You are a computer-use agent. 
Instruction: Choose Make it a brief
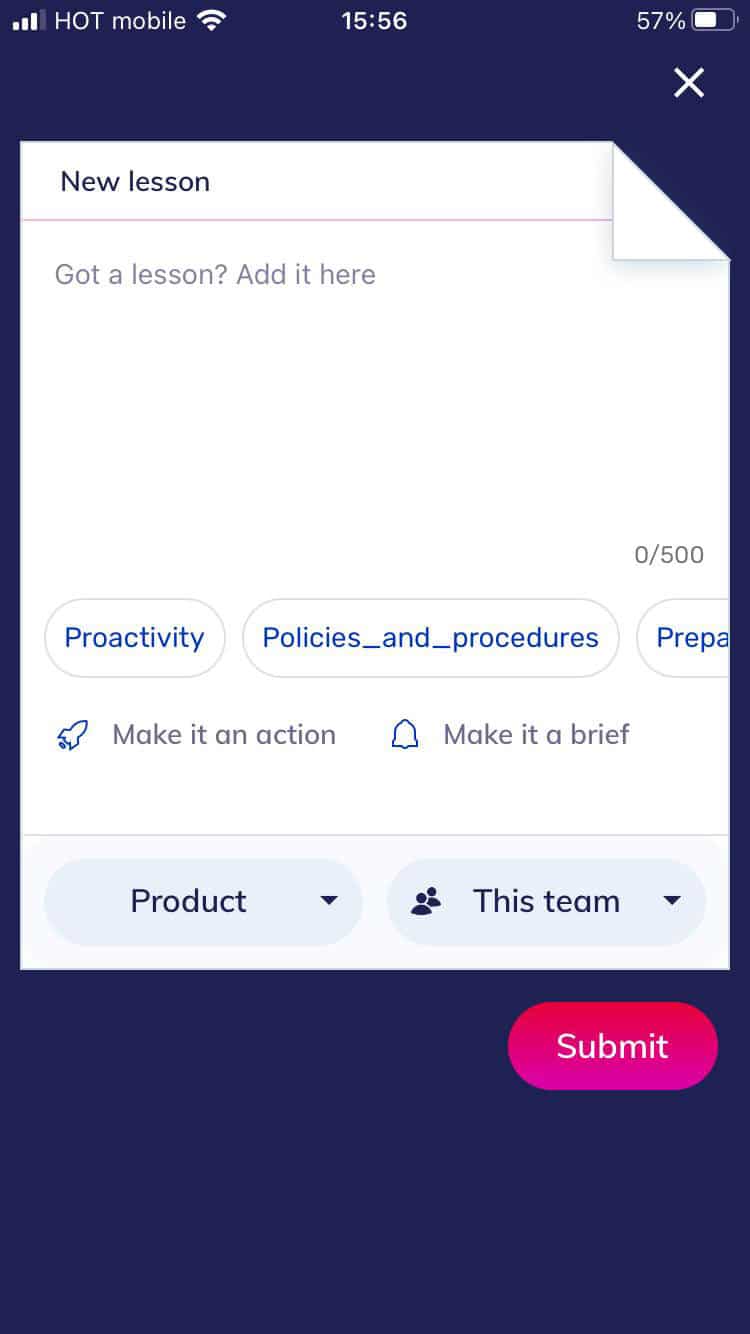pos(510,735)
